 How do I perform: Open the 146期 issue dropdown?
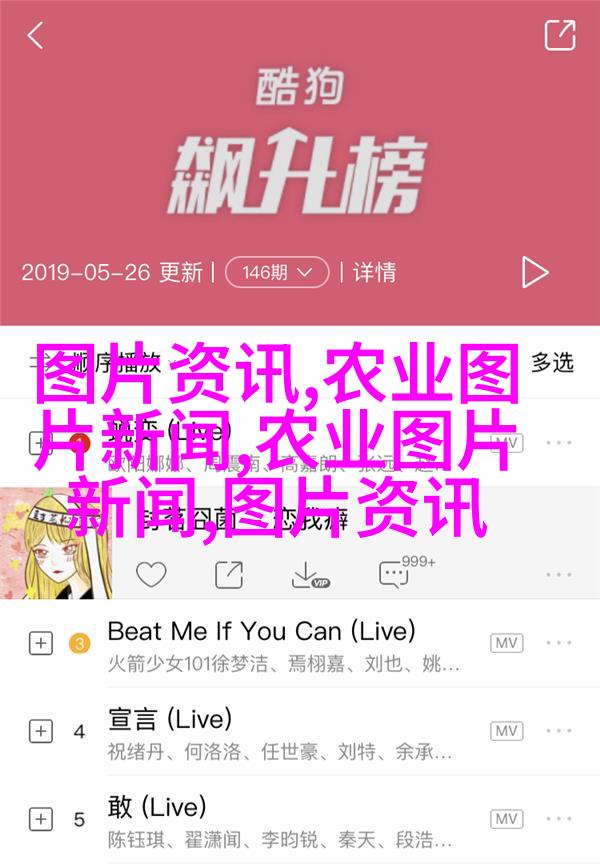(277, 271)
